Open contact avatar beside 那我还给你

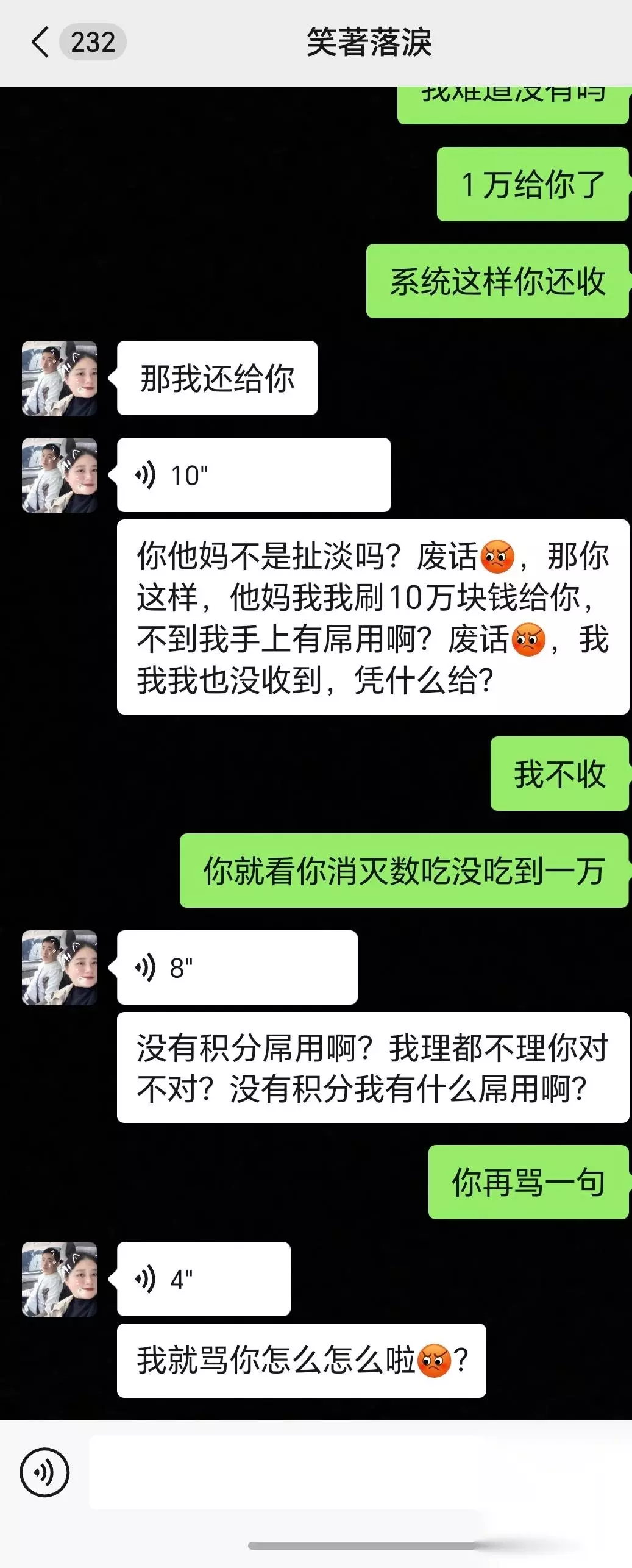click(x=60, y=378)
